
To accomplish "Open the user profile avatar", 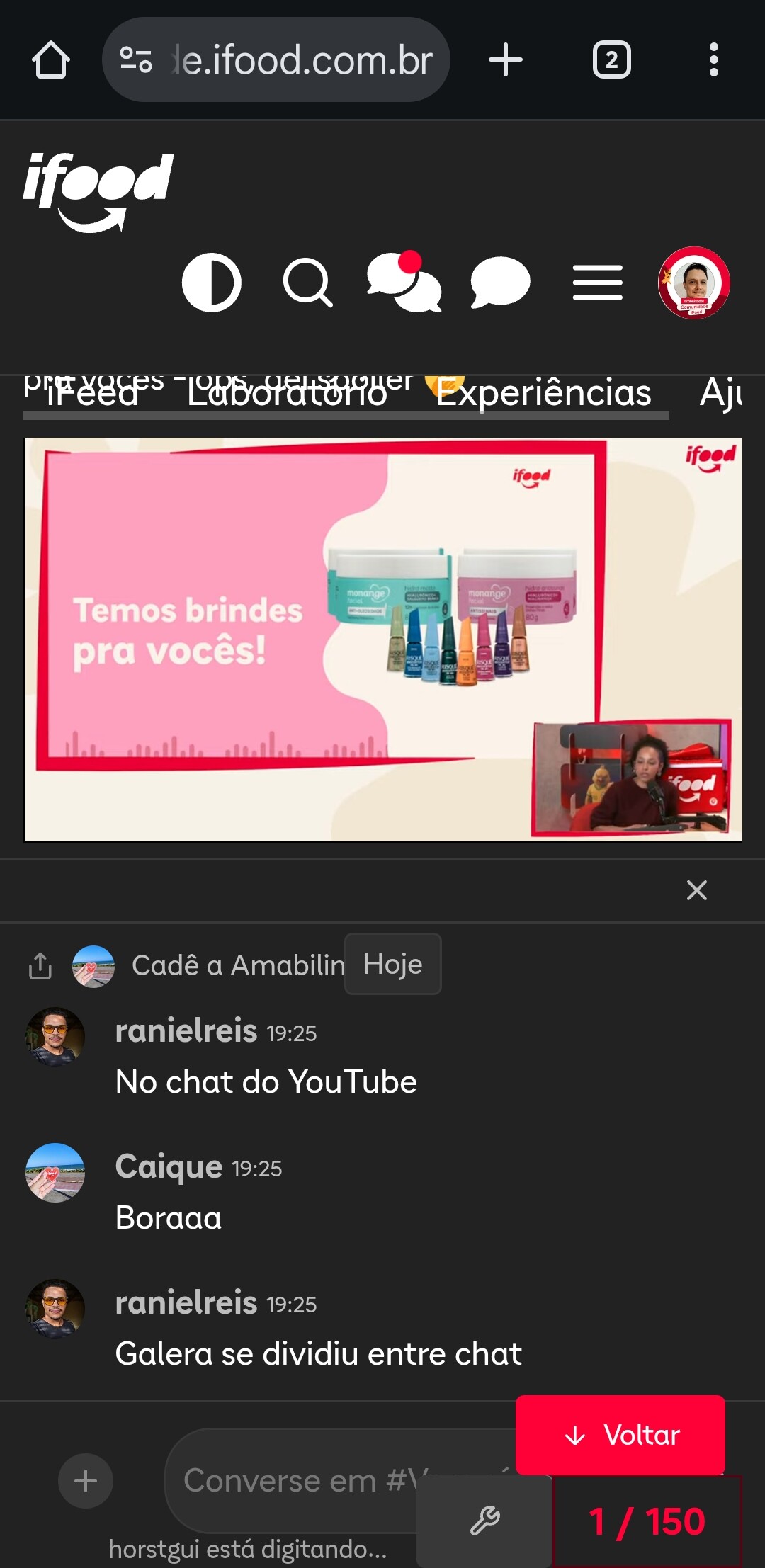I will (x=694, y=283).
